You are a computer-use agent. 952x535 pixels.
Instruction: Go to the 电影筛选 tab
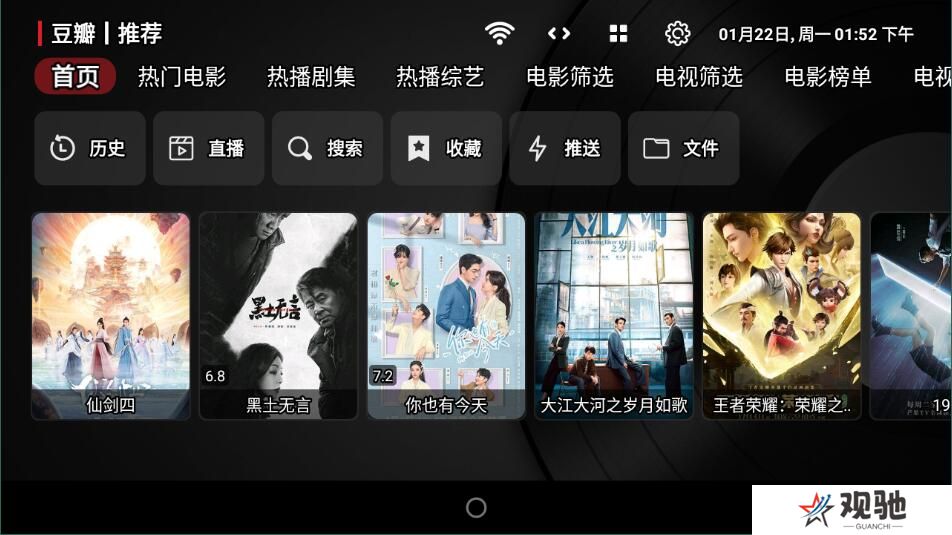click(x=570, y=77)
